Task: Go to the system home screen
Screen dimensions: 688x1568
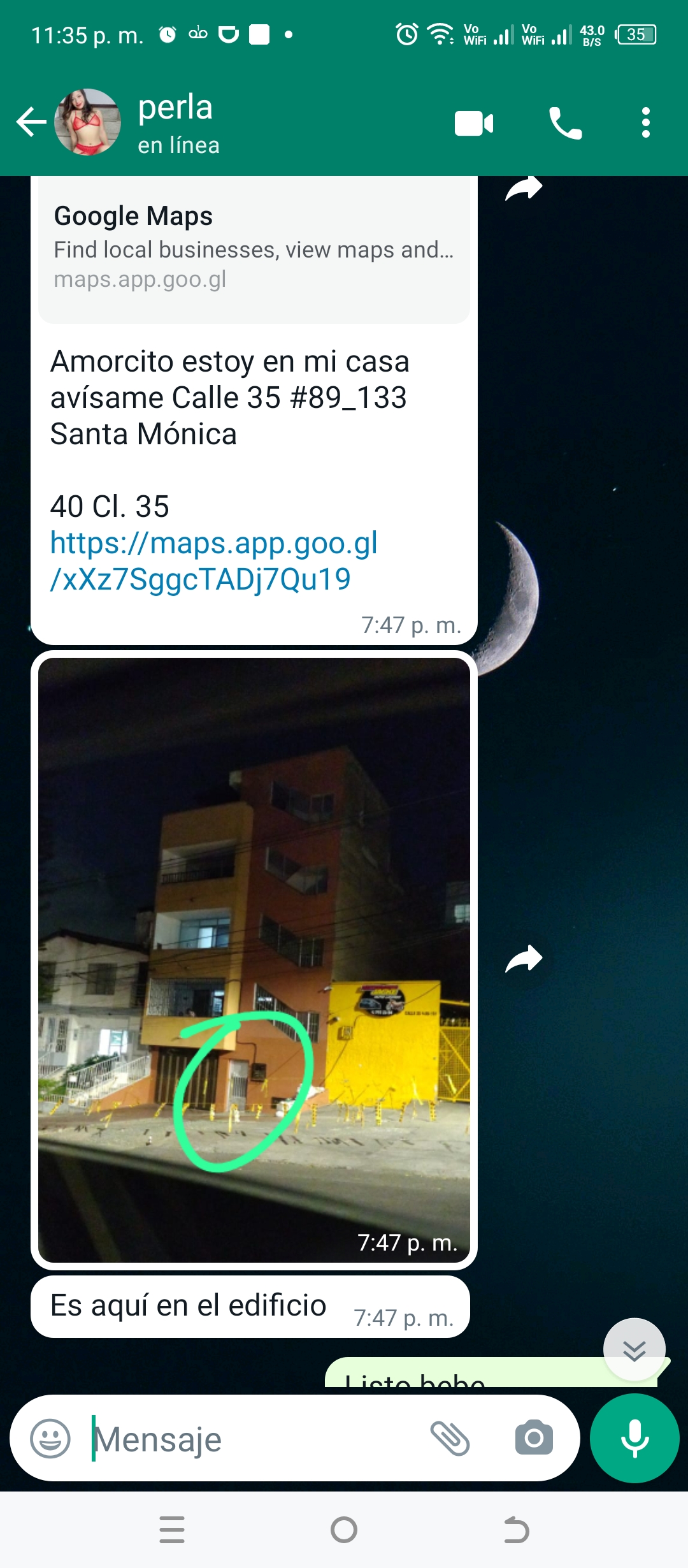Action: [344, 1530]
